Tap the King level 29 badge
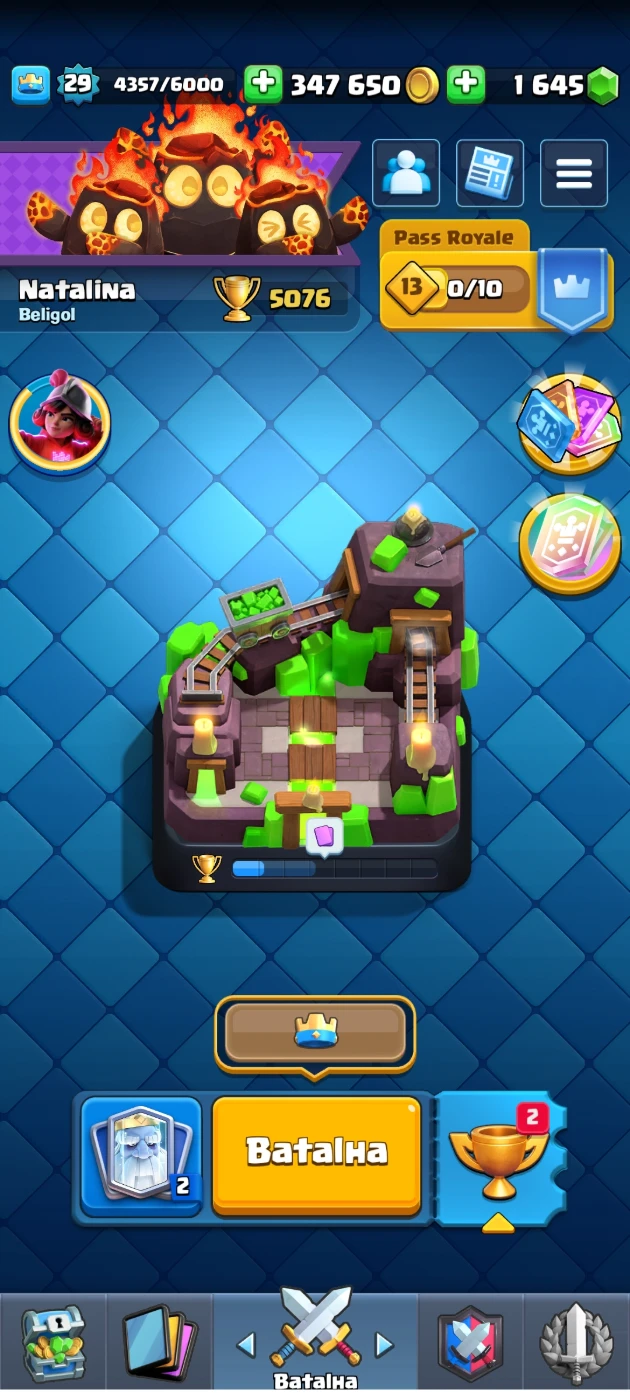The image size is (630, 1400). (x=78, y=84)
